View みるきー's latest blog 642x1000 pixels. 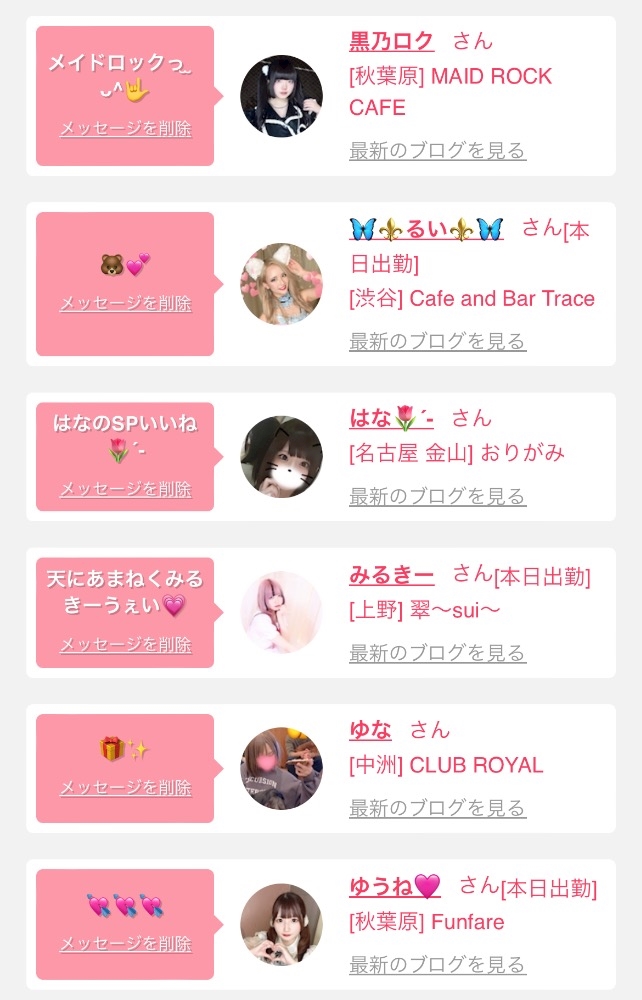pos(437,653)
